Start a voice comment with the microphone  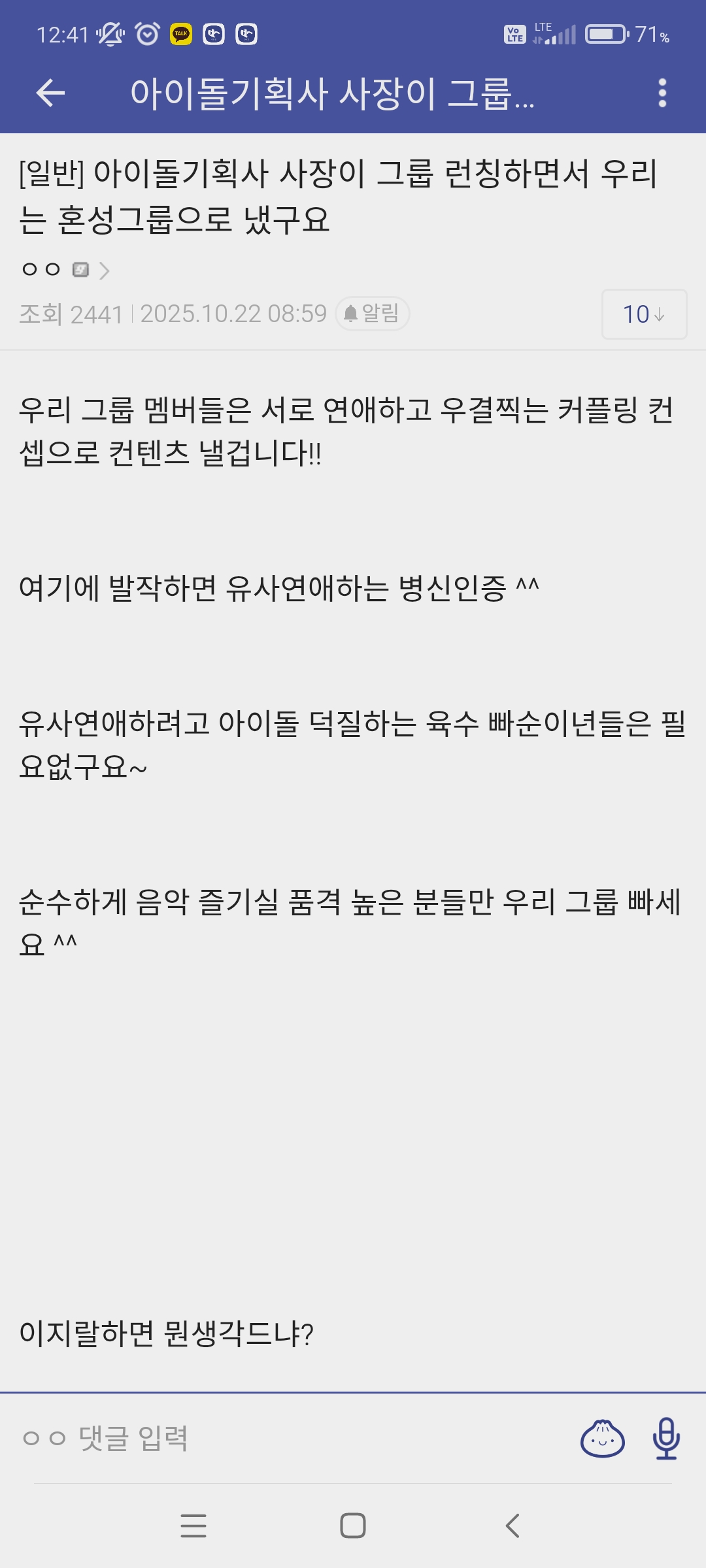click(666, 1438)
